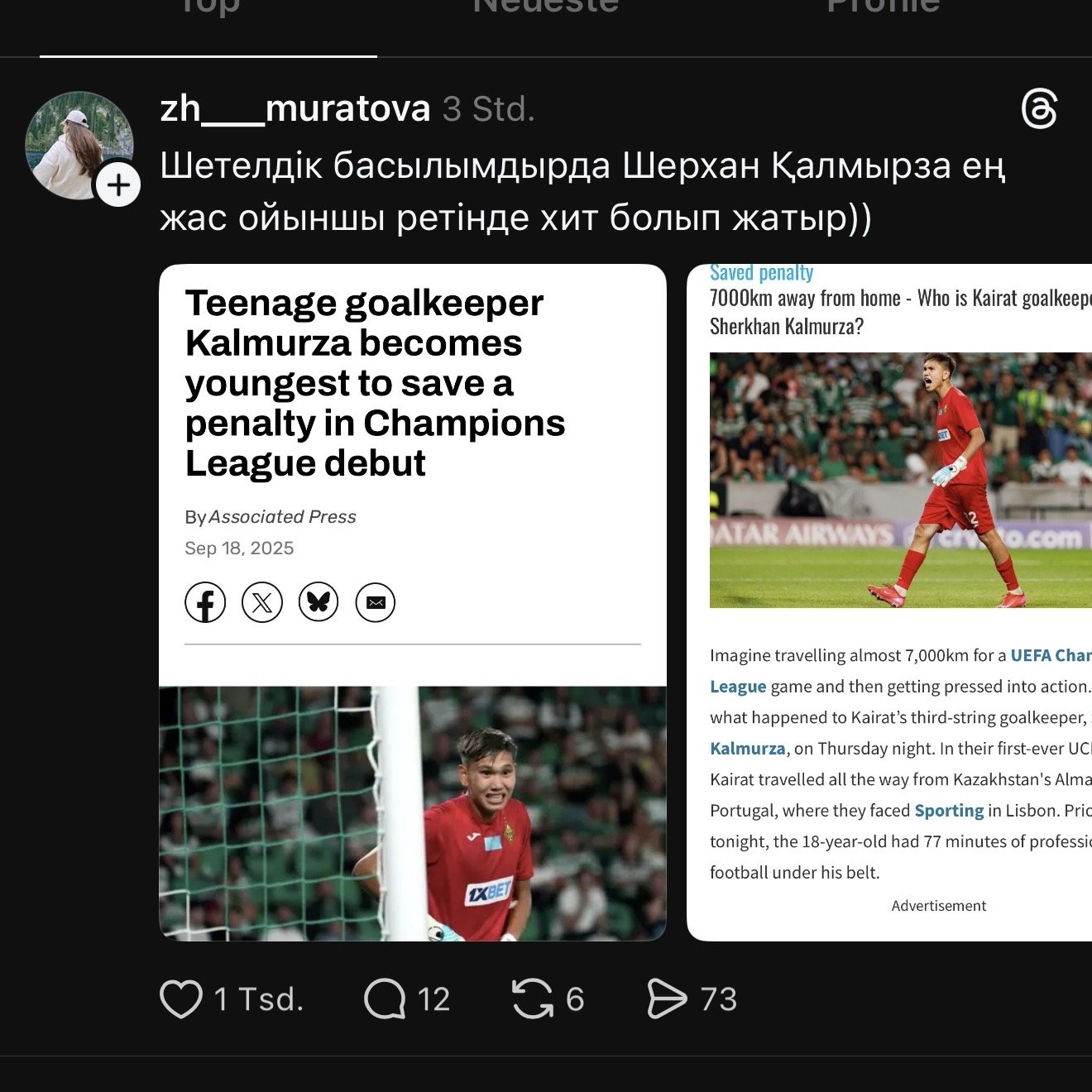Share the post via send icon
This screenshot has width=1092, height=1092.
tap(667, 999)
